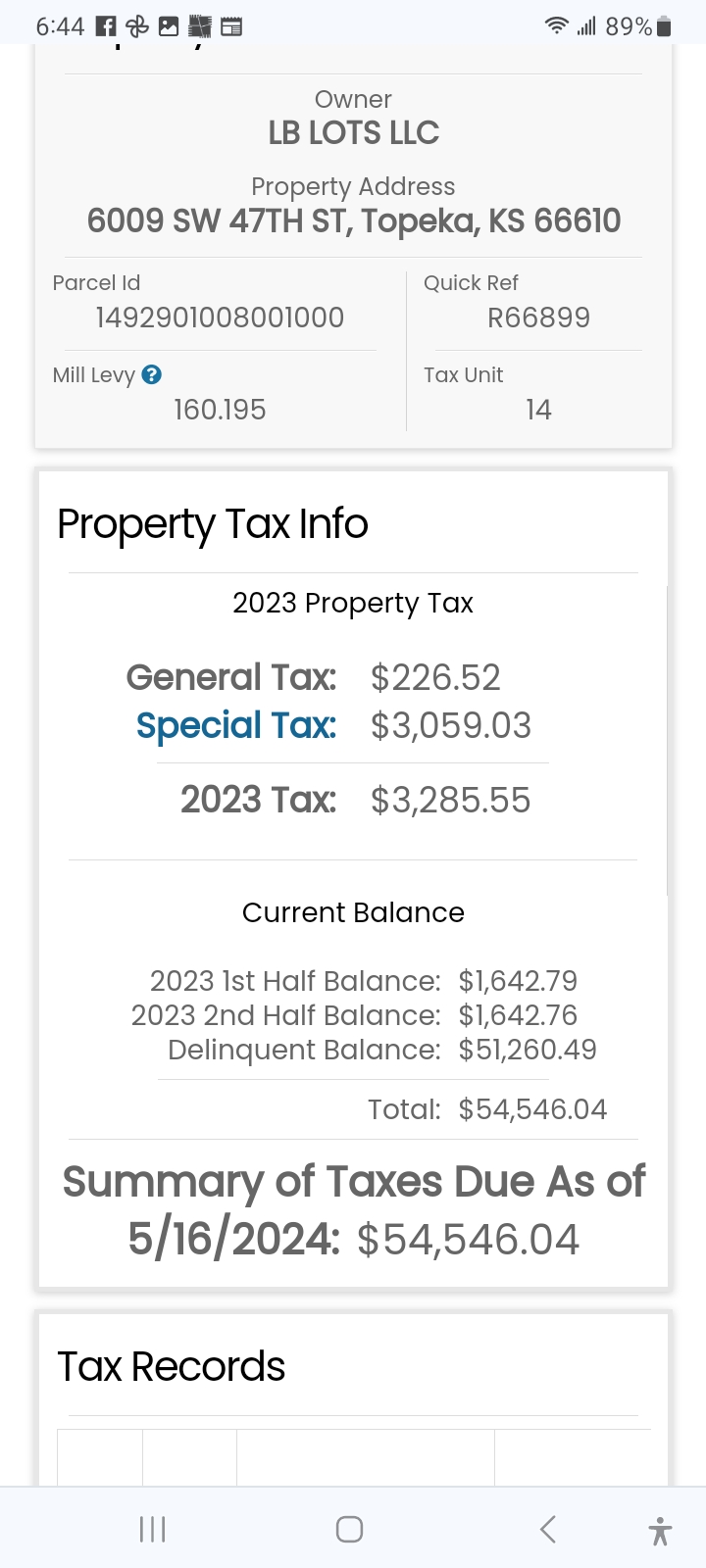This screenshot has width=706, height=1568.
Task: Go to the home screen
Action: (x=349, y=1529)
